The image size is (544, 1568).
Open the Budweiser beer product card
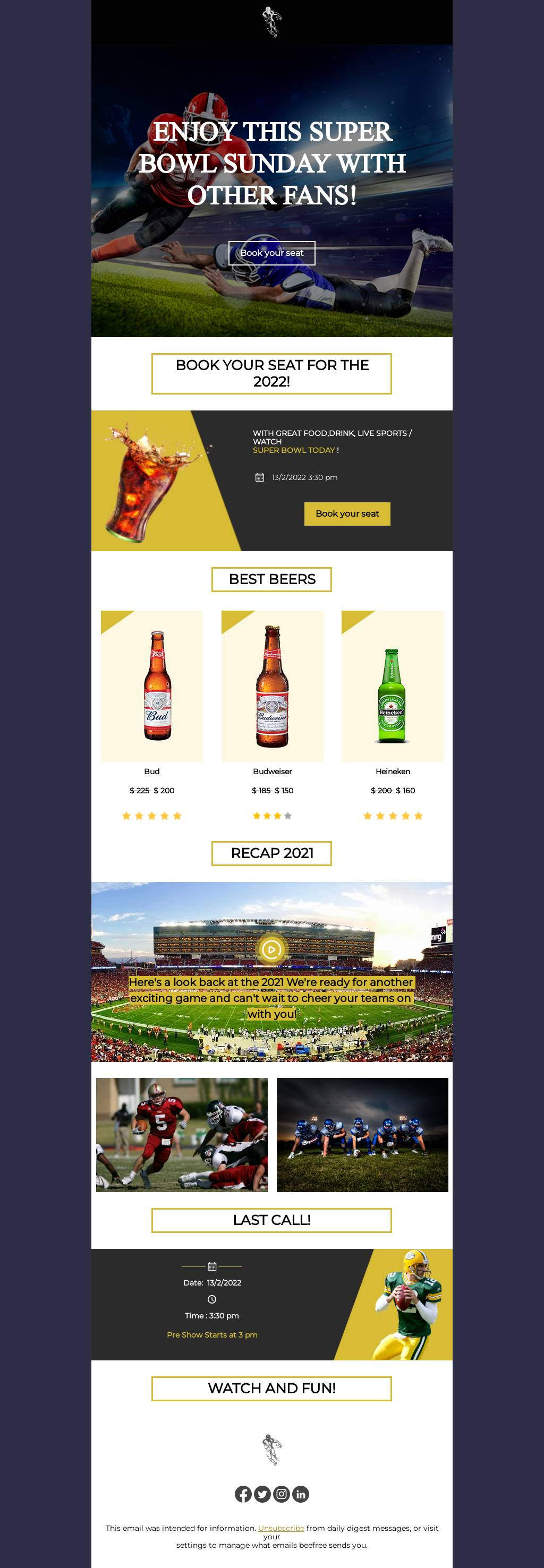click(x=273, y=686)
